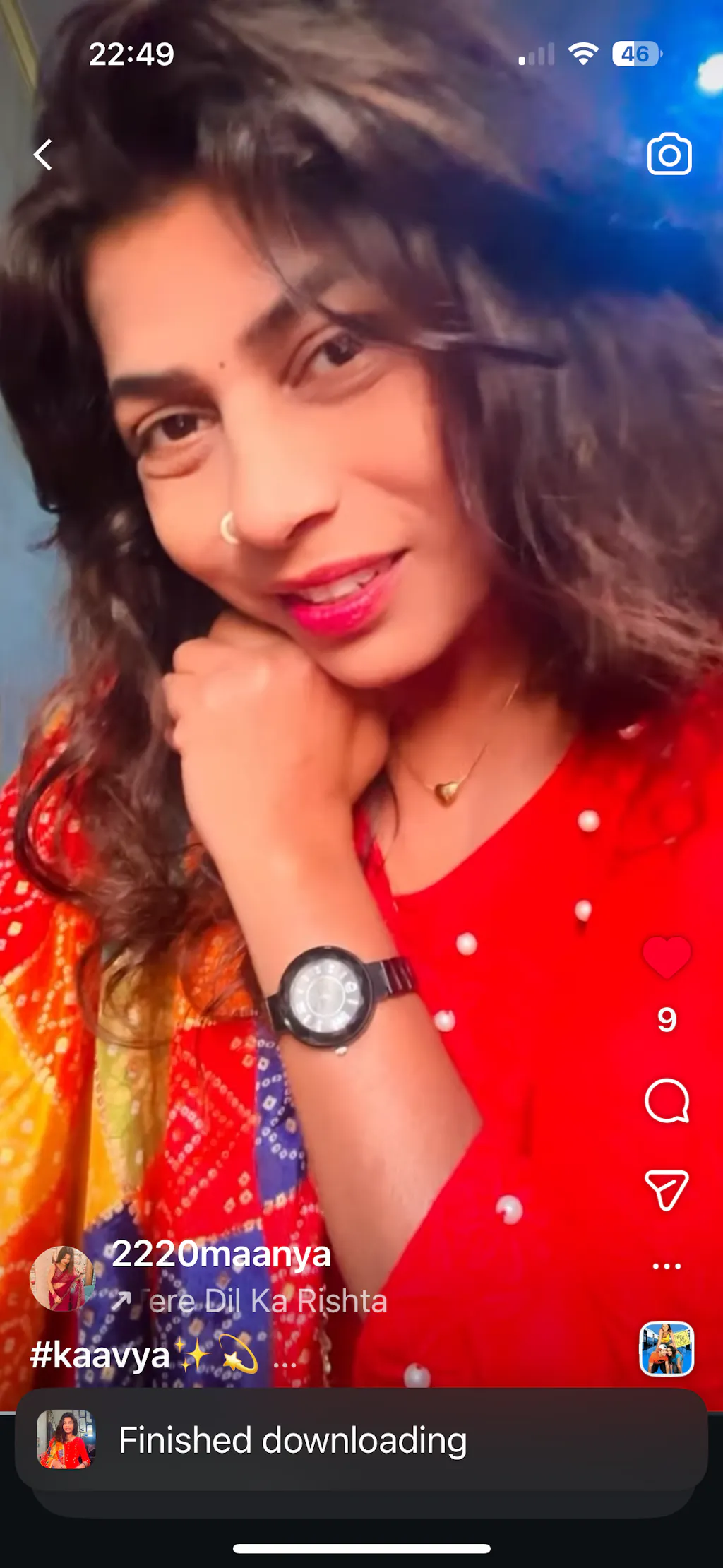Screen dimensions: 723x1568
Task: Open the comments bubble
Action: (x=667, y=1100)
